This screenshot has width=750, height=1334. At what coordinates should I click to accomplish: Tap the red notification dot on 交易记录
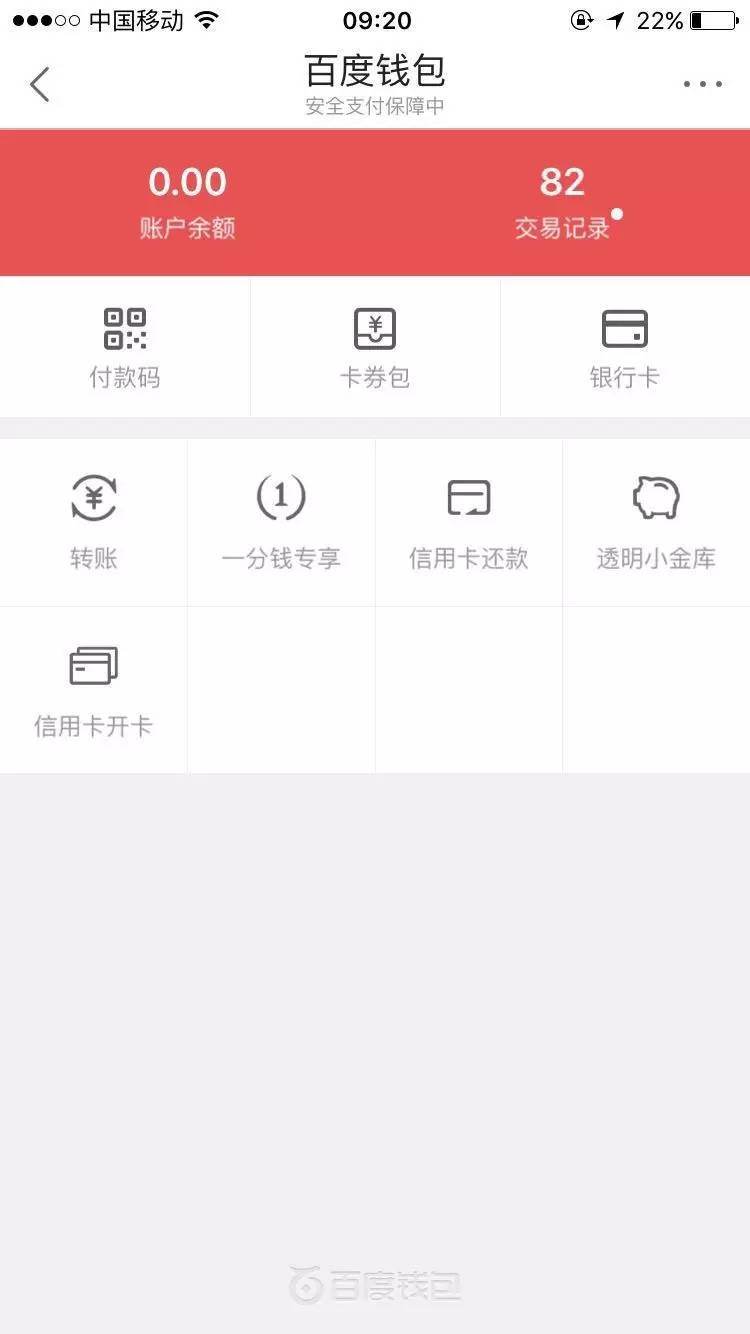coord(617,213)
